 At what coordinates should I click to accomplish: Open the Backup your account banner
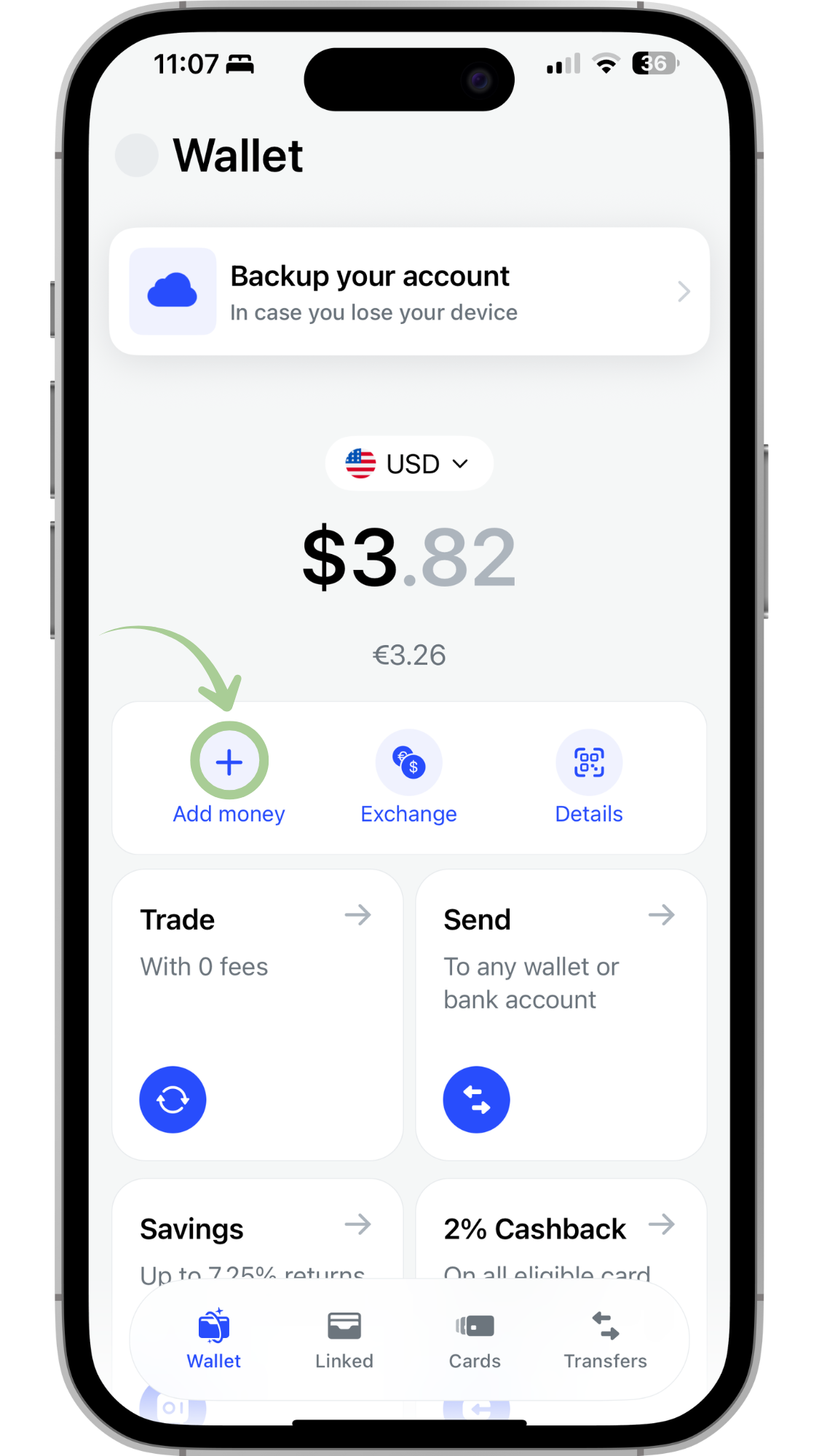point(408,292)
